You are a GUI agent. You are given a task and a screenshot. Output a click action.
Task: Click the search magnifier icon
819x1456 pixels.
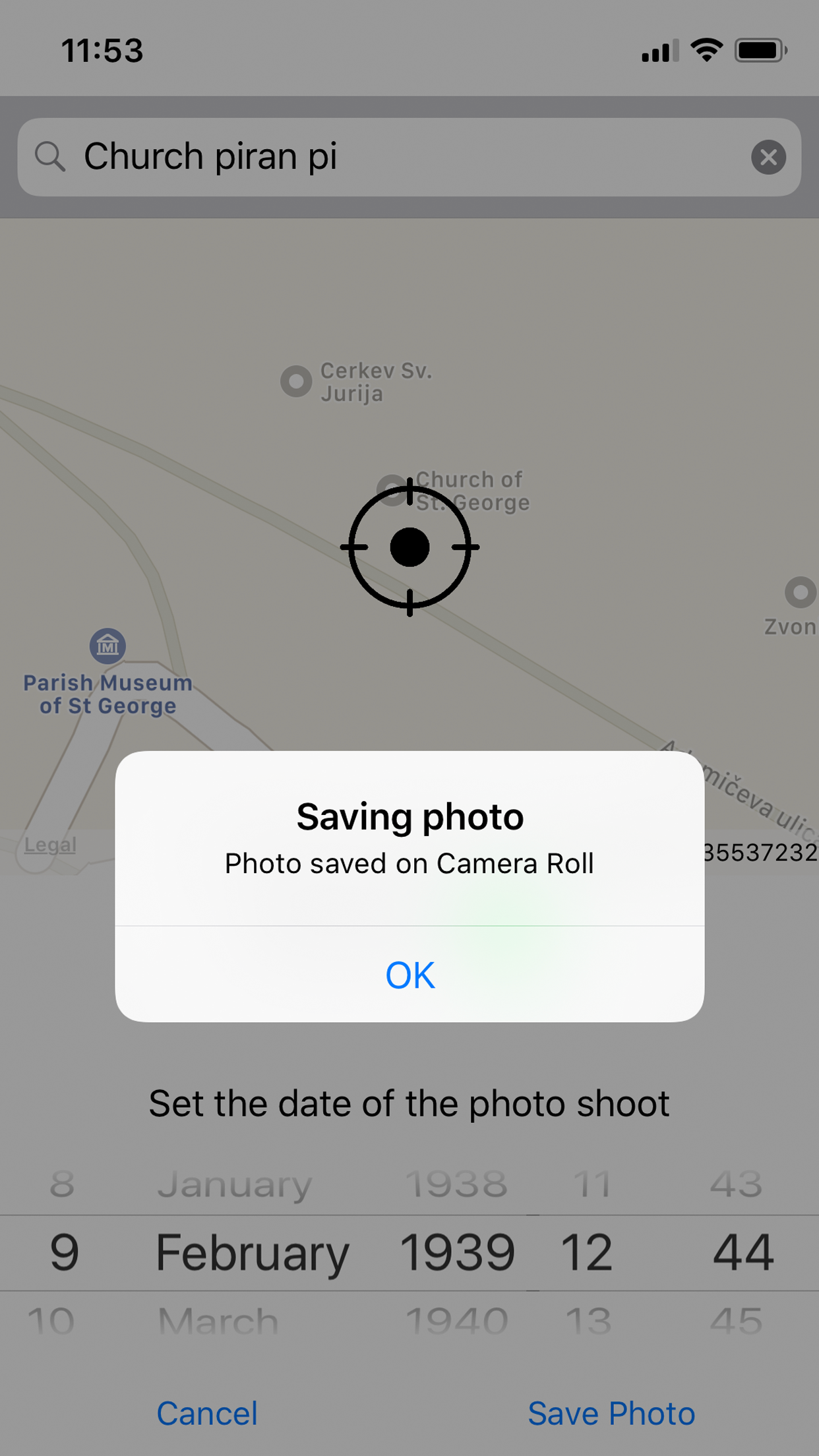[50, 157]
